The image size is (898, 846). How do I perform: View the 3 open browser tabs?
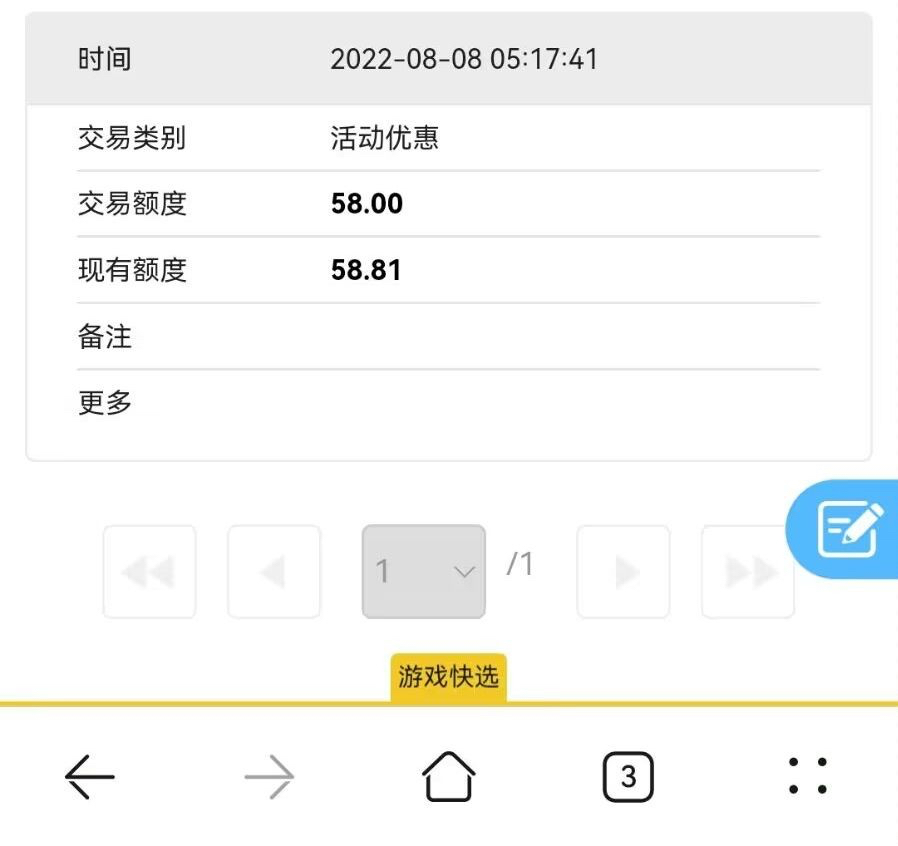[x=628, y=776]
